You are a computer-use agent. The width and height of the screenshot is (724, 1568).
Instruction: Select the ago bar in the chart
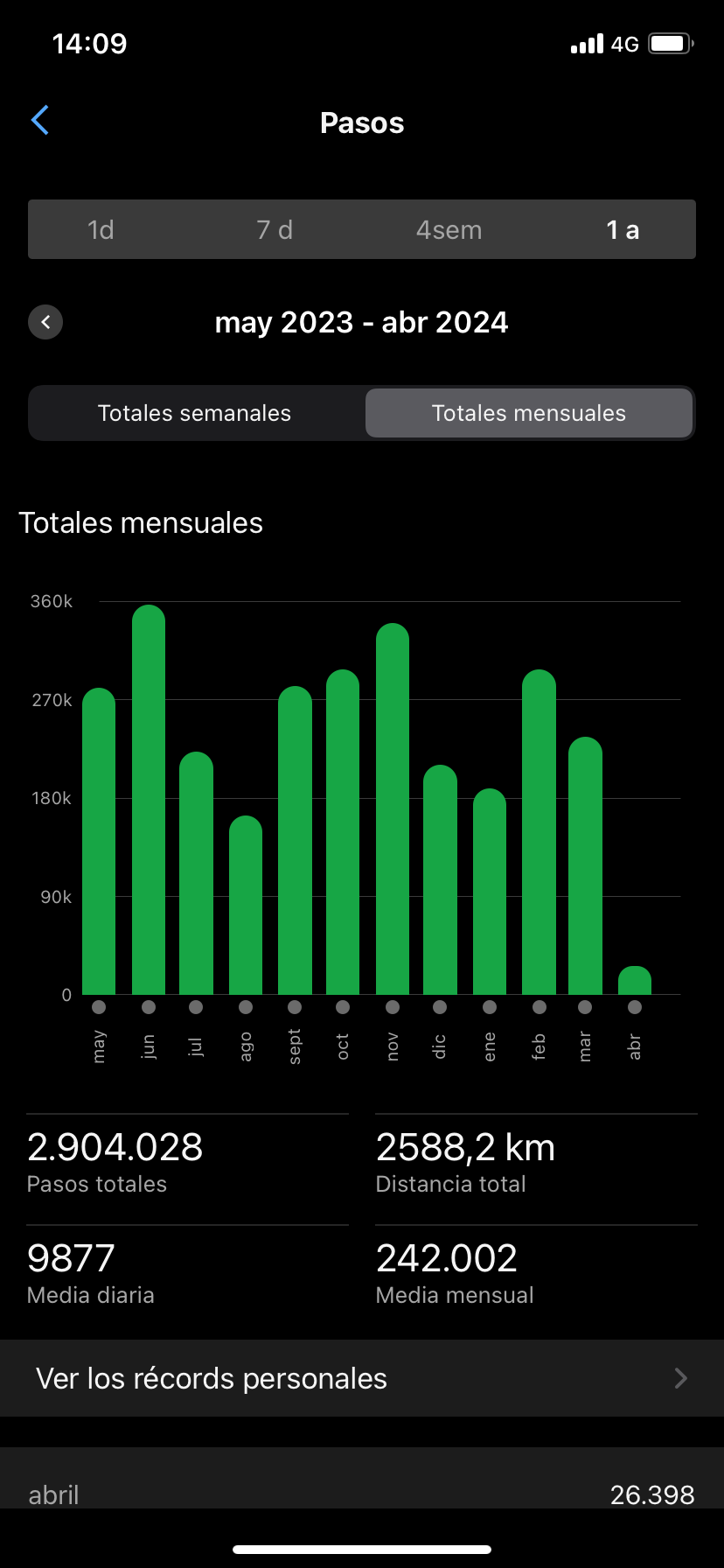(246, 906)
